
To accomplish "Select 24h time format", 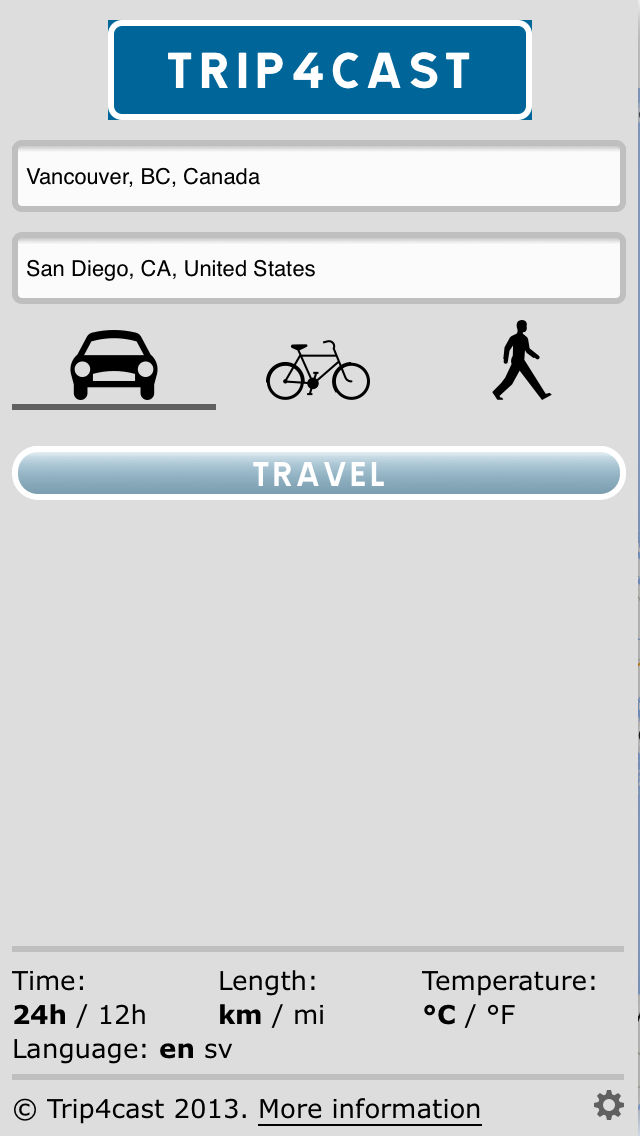I will [x=40, y=1015].
